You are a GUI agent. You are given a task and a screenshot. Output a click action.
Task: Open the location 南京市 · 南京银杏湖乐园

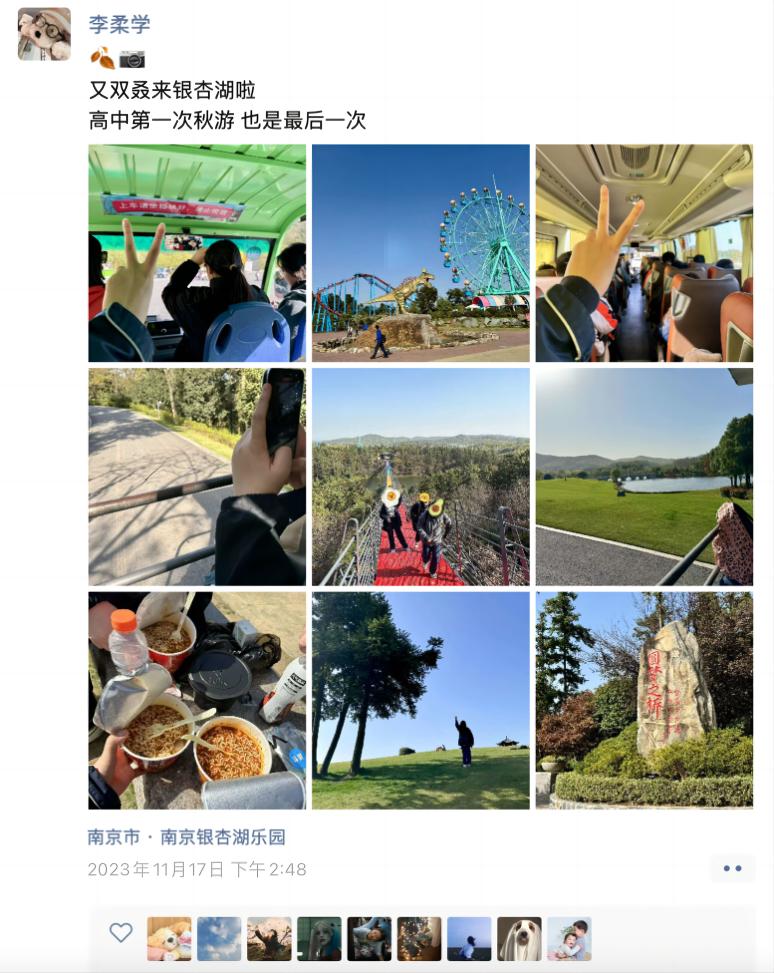186,837
